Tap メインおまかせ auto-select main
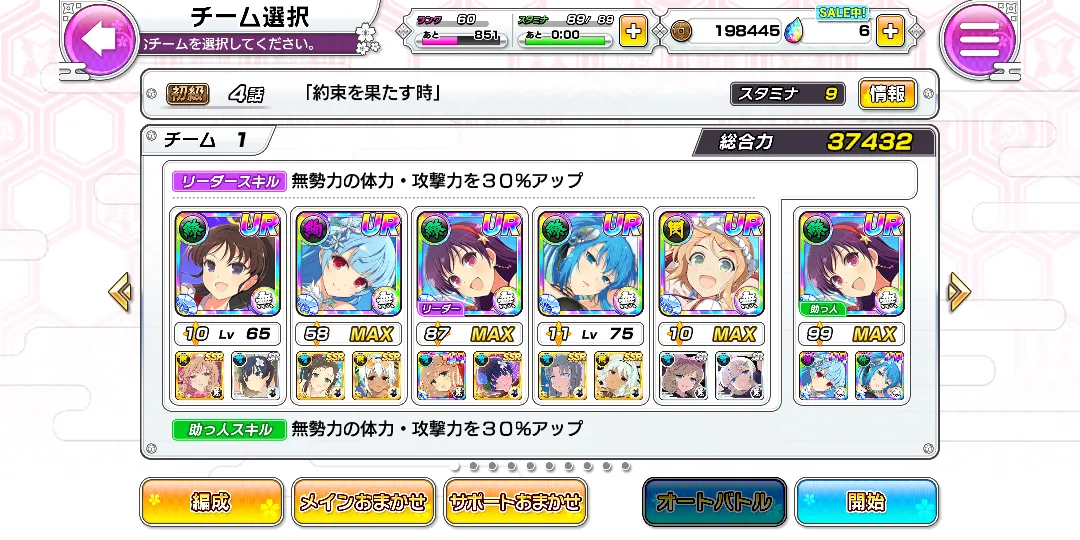The width and height of the screenshot is (1080, 540). 364,502
